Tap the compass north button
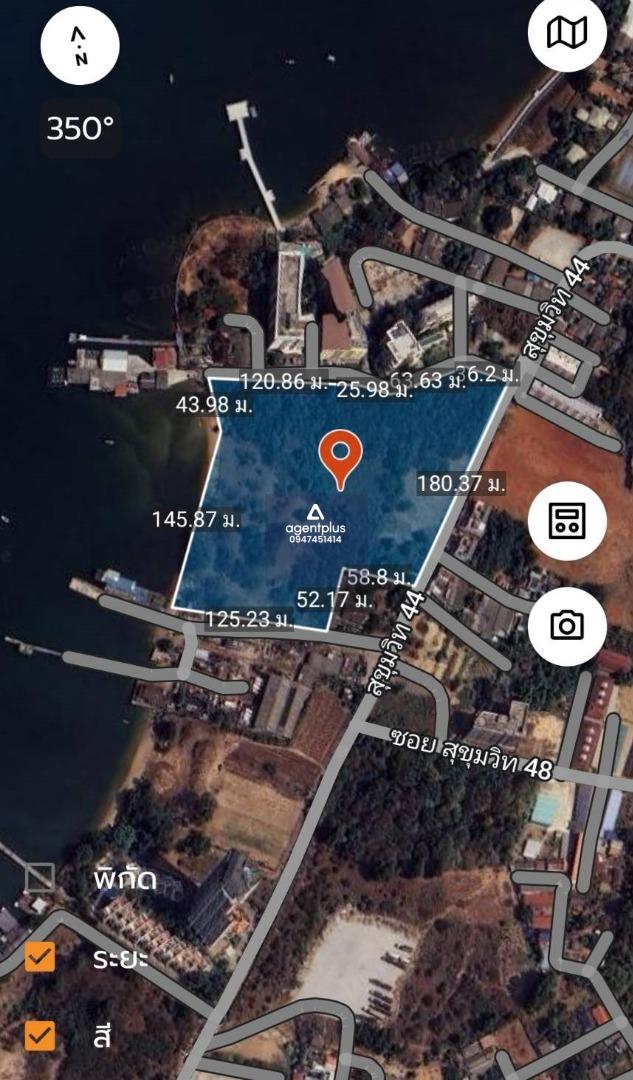This screenshot has width=633, height=1080. 80,45
